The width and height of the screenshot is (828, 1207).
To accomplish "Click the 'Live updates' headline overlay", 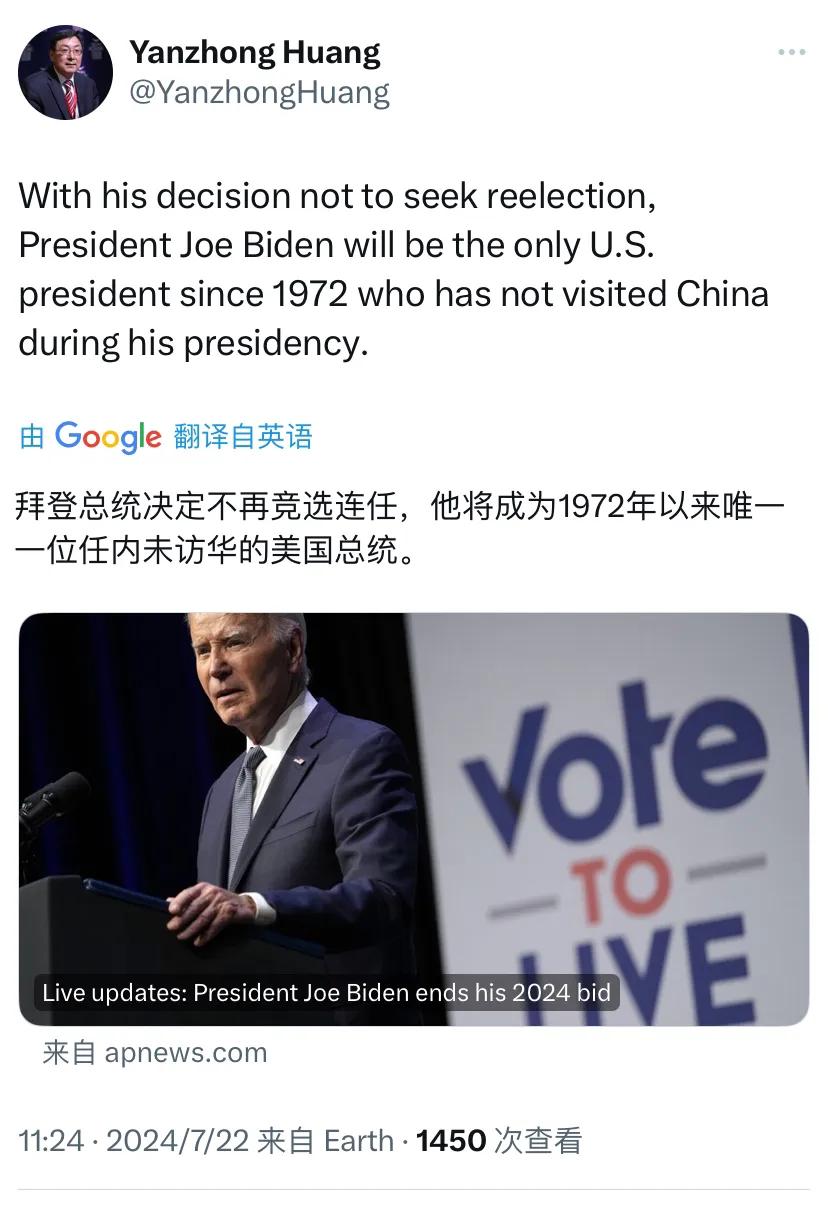I will (328, 993).
